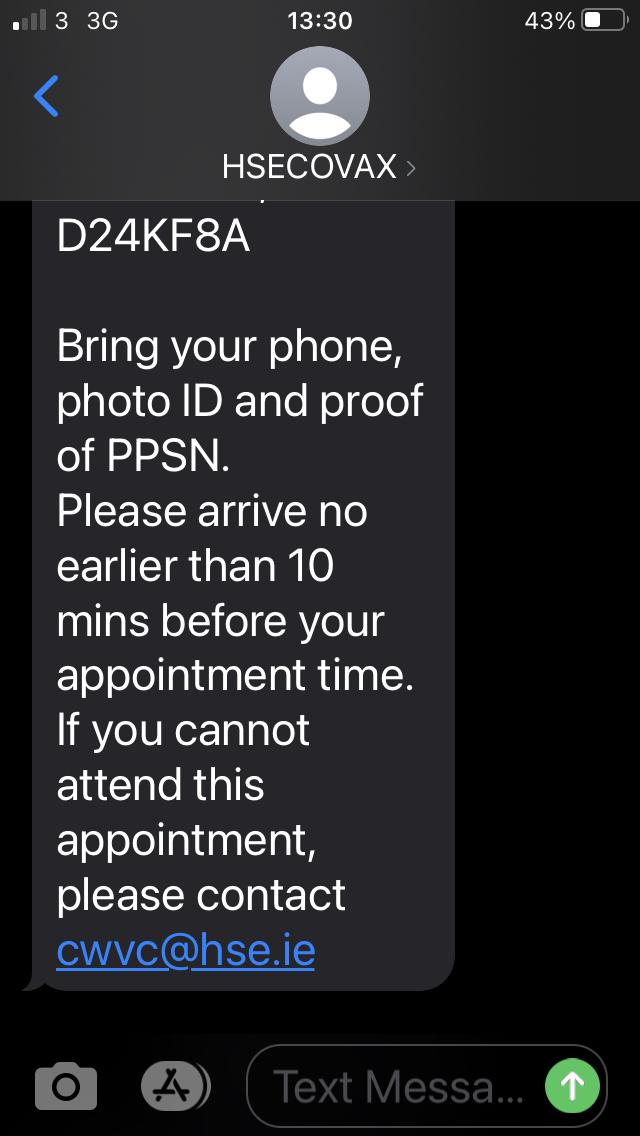Screen dimensions: 640x1136
Task: Open the camera to attach a photo
Action: 66,1086
